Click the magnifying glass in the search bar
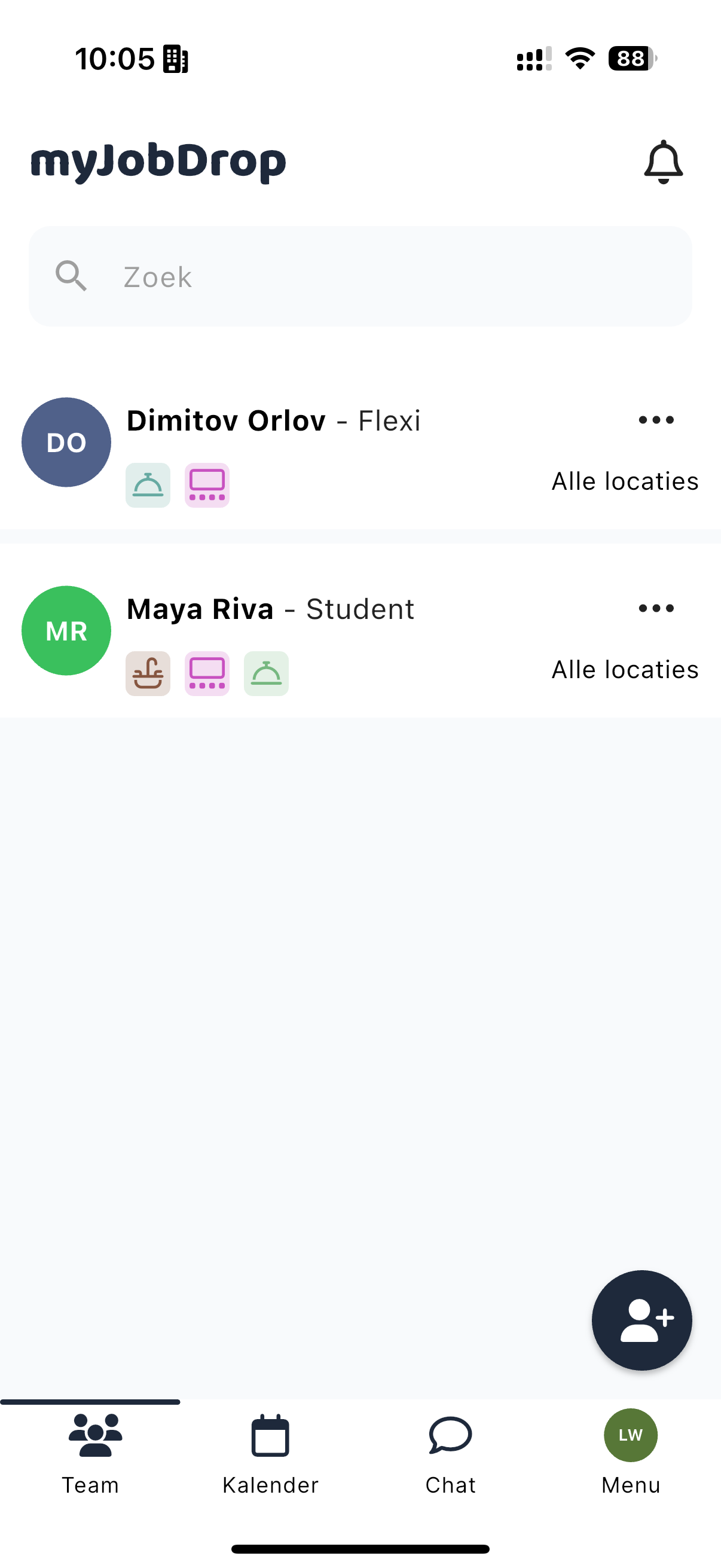 click(x=71, y=276)
